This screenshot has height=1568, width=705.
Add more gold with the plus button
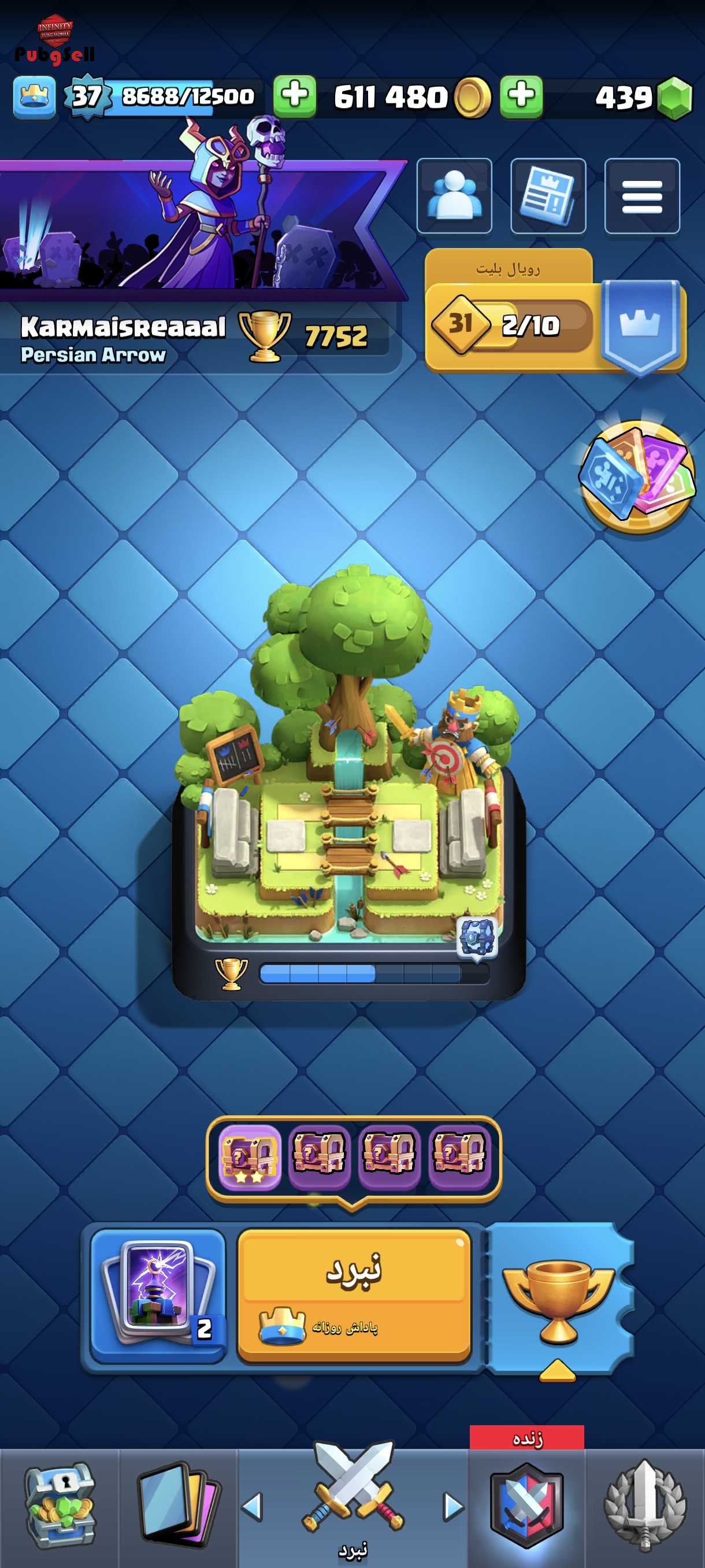point(294,96)
